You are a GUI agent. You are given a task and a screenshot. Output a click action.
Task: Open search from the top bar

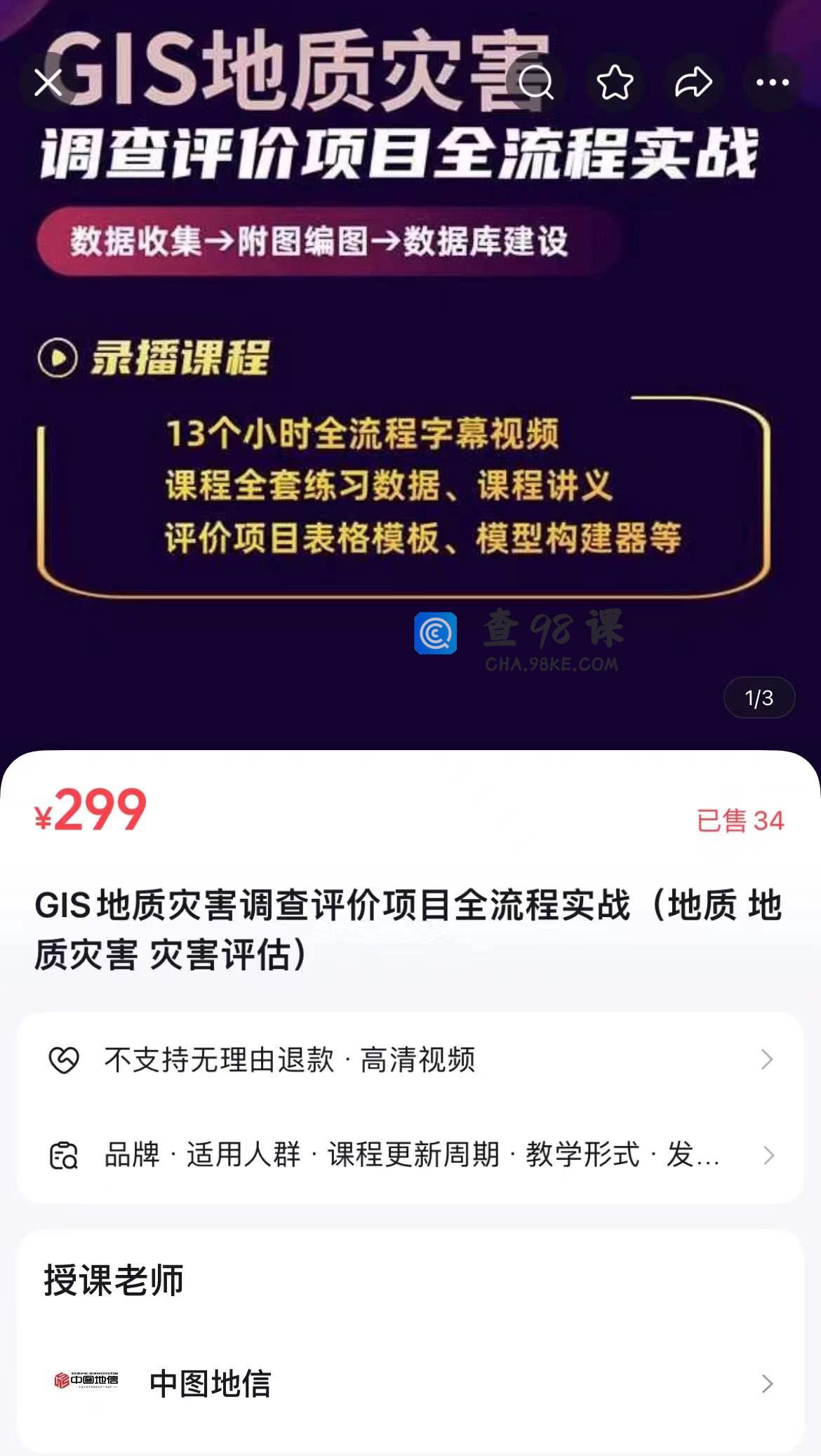tap(536, 83)
